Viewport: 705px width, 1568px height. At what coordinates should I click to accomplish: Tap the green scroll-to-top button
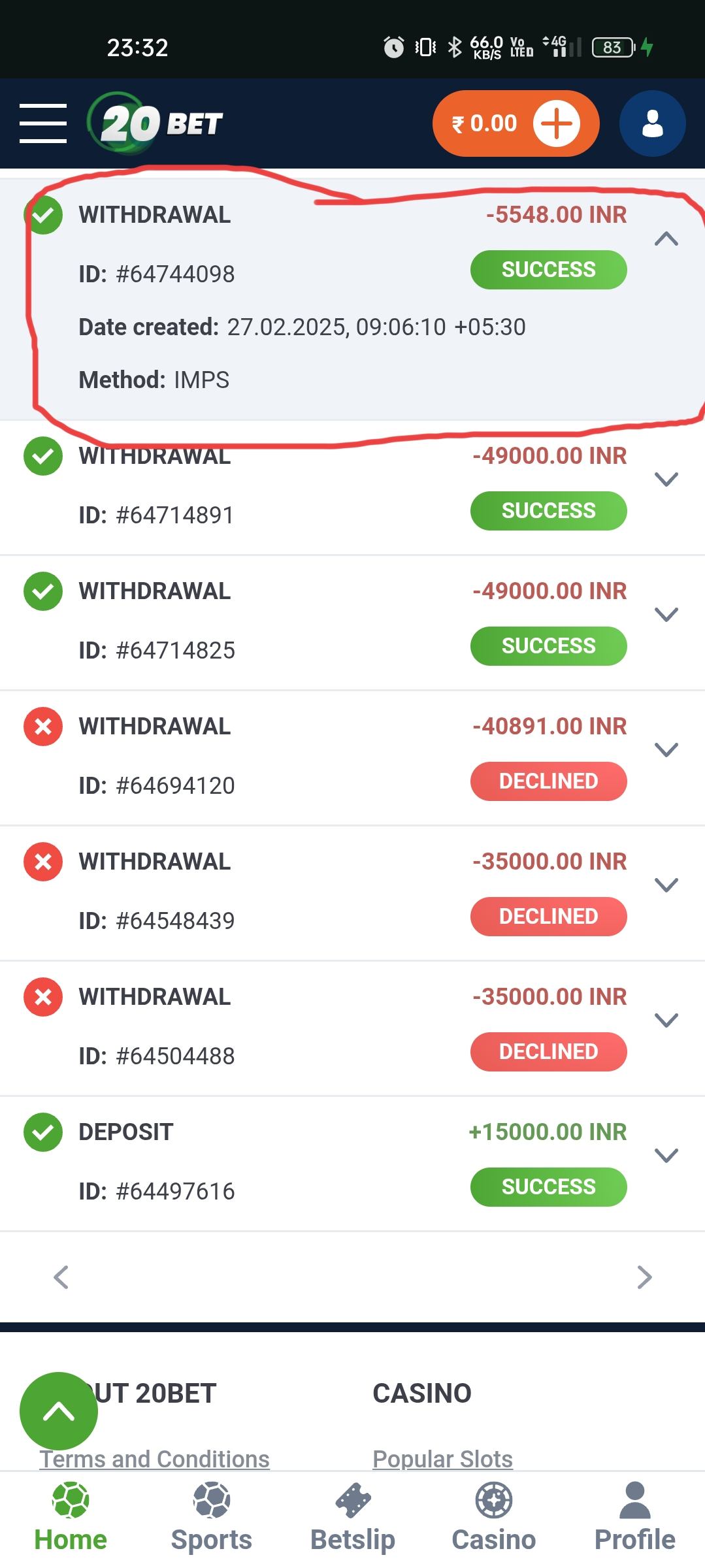59,1412
